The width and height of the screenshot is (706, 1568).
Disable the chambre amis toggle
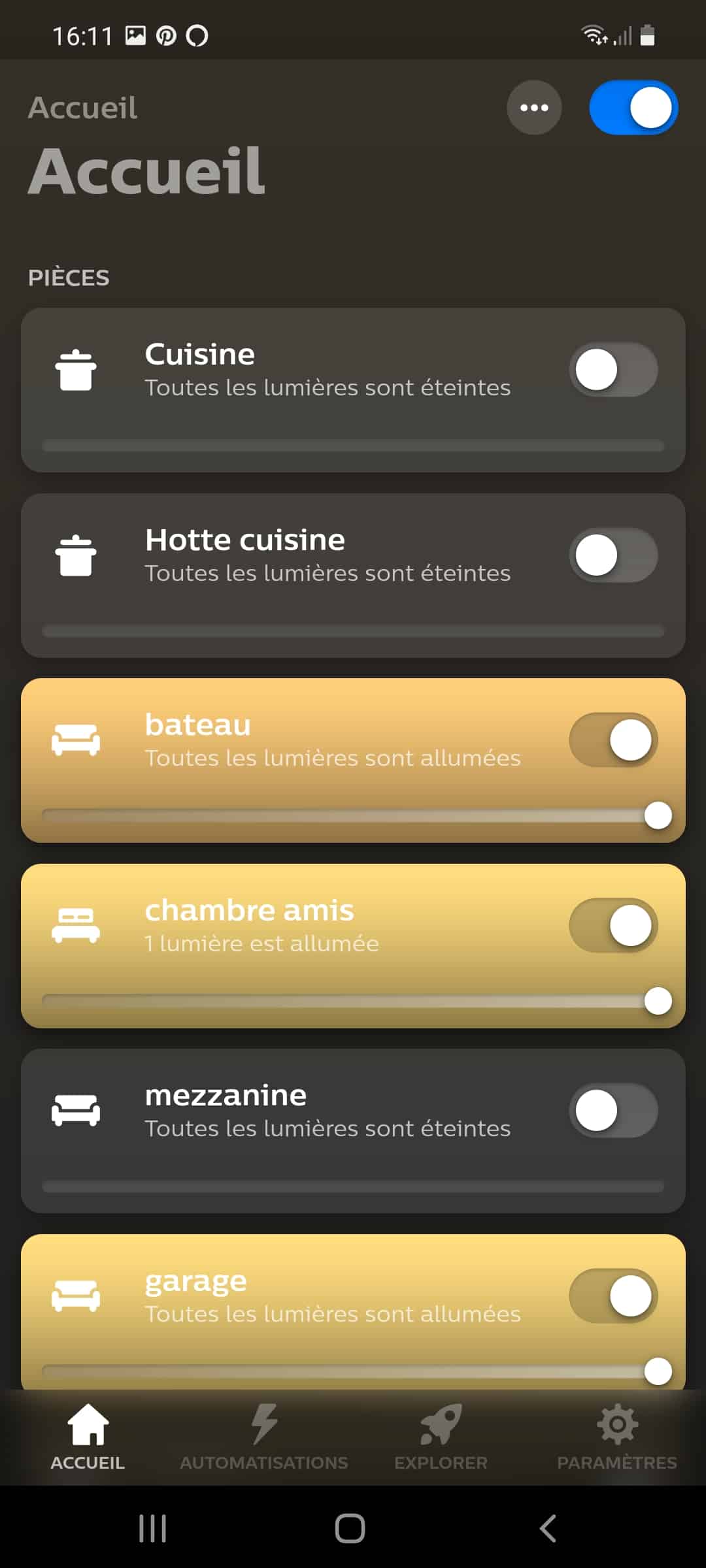click(613, 926)
